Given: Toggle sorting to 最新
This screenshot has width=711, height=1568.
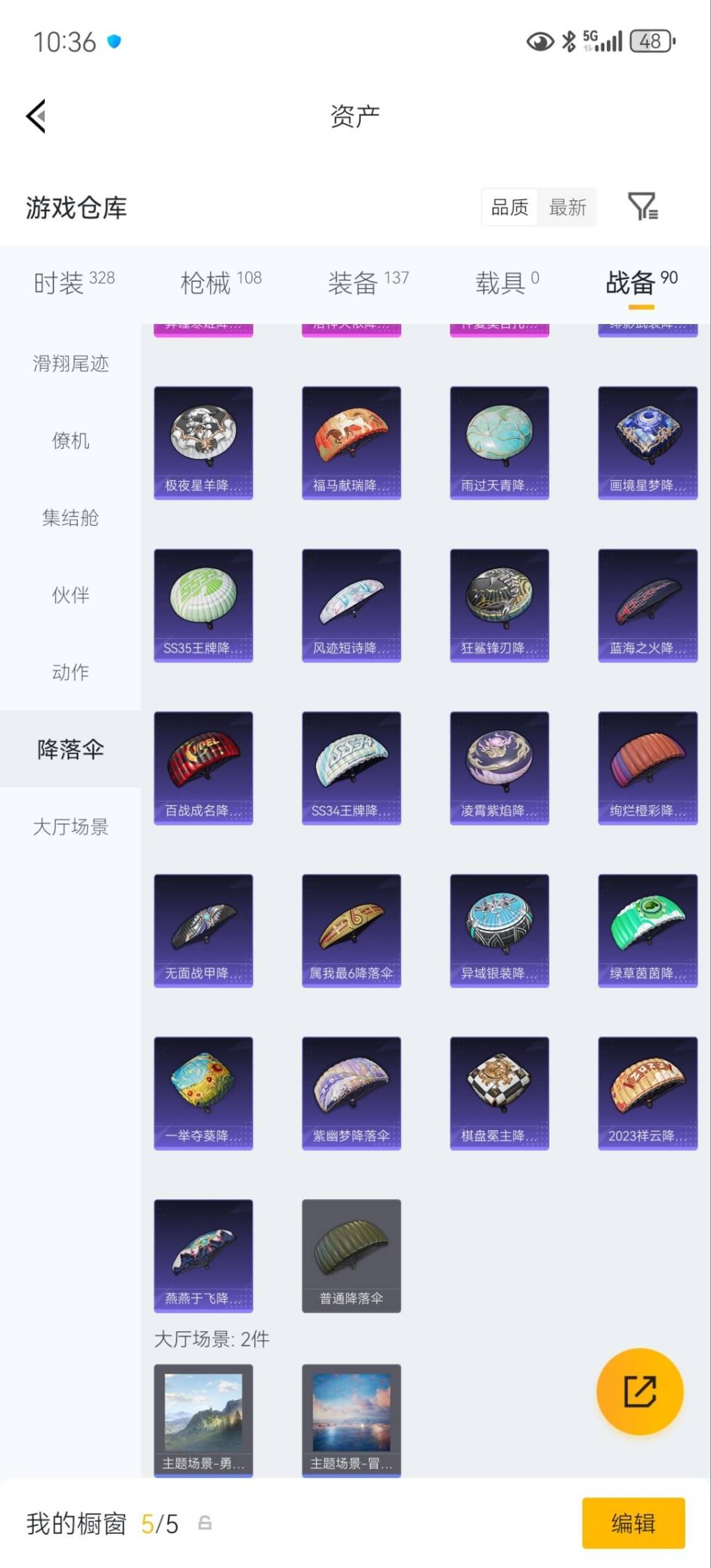Looking at the screenshot, I should click(x=567, y=207).
